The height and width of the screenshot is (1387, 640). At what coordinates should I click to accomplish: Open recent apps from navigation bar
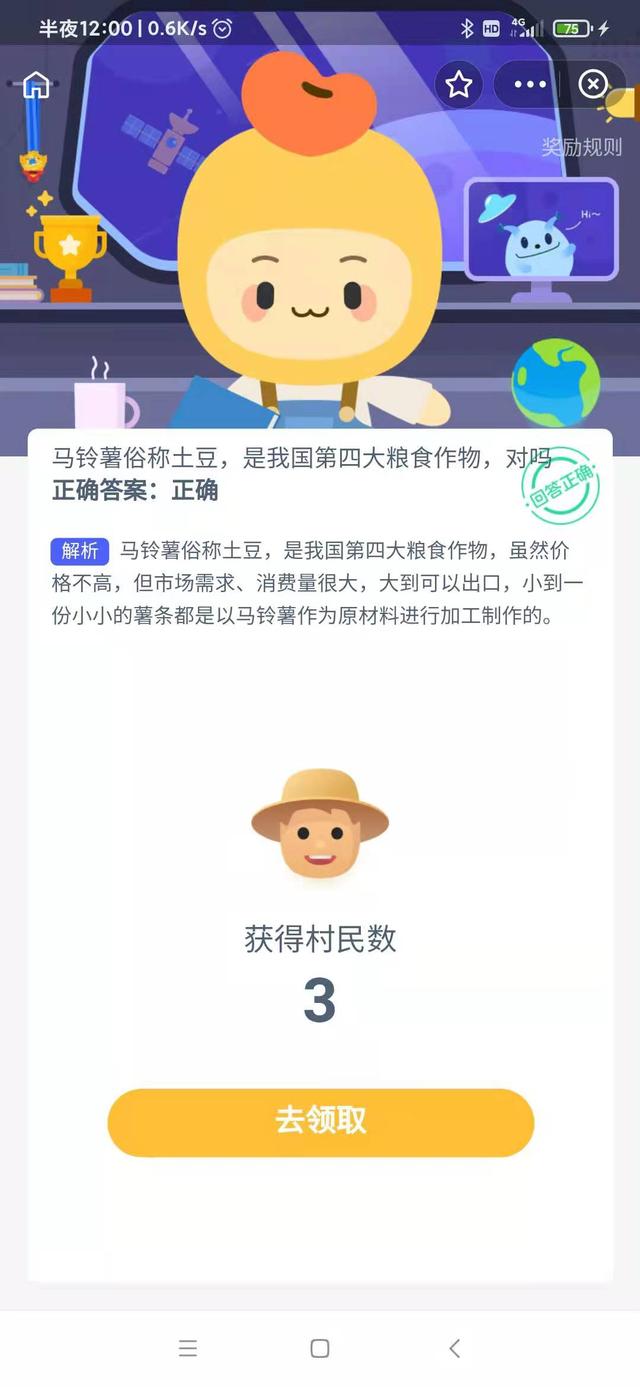(x=188, y=1348)
